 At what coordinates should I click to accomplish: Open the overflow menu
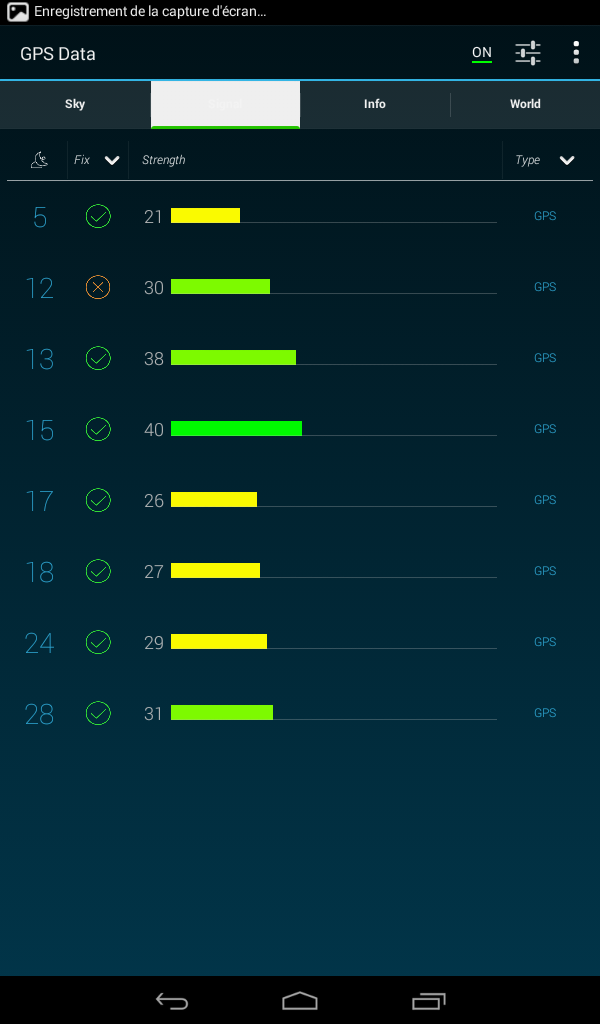tap(576, 53)
